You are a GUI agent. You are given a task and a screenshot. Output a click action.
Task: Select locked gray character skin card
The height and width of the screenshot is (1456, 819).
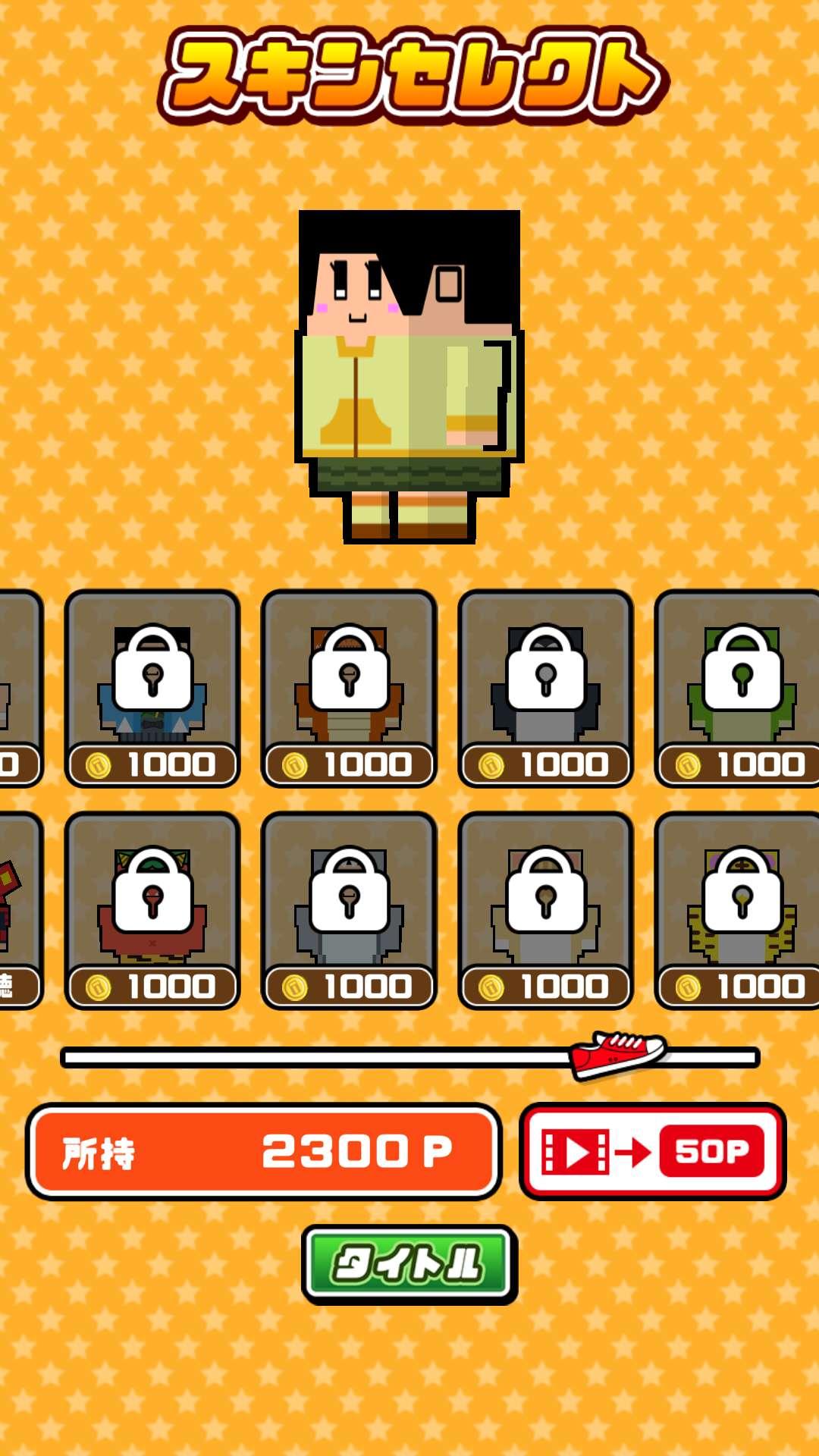coord(349,908)
